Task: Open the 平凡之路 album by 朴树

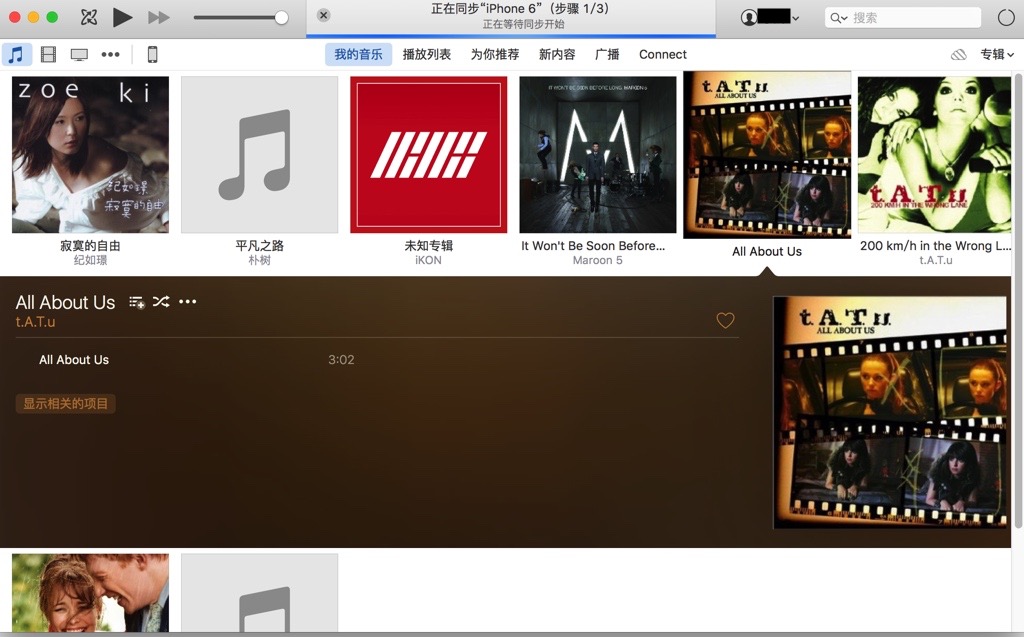Action: pos(259,155)
